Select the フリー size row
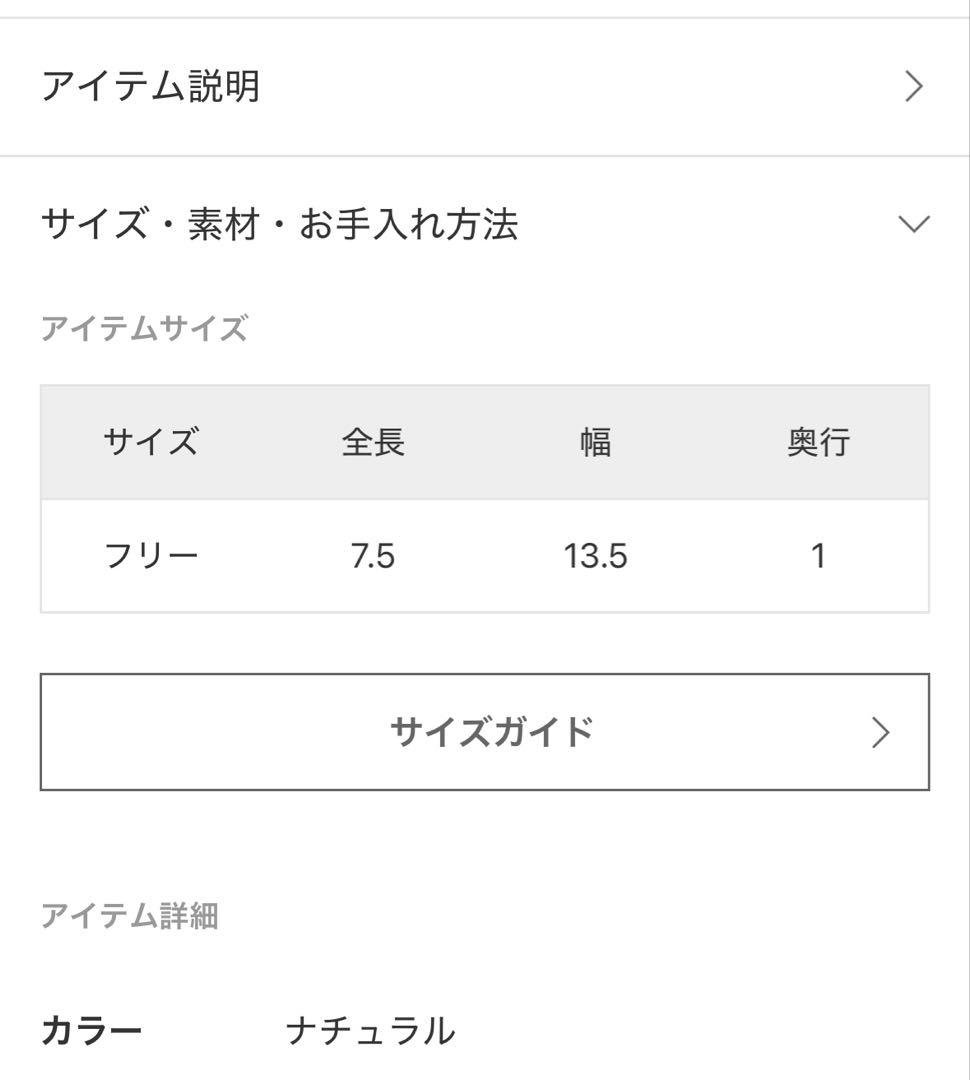Screen dimensions: 970x1080 coord(151,556)
